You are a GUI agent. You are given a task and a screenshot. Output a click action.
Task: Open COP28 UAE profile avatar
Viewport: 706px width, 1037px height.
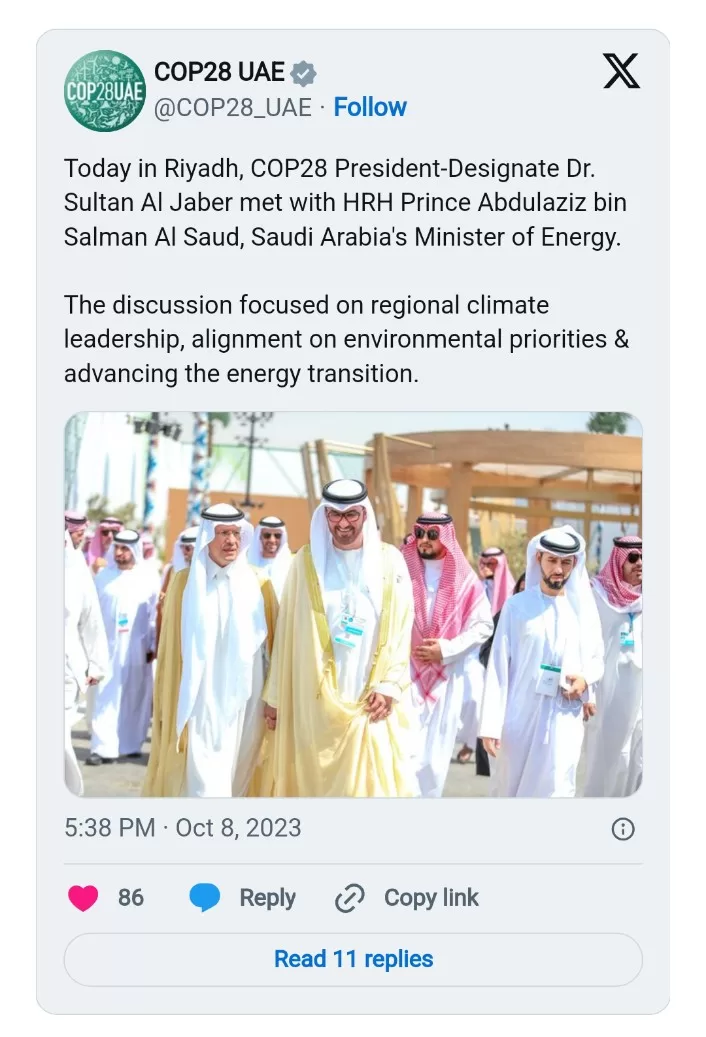click(x=105, y=91)
